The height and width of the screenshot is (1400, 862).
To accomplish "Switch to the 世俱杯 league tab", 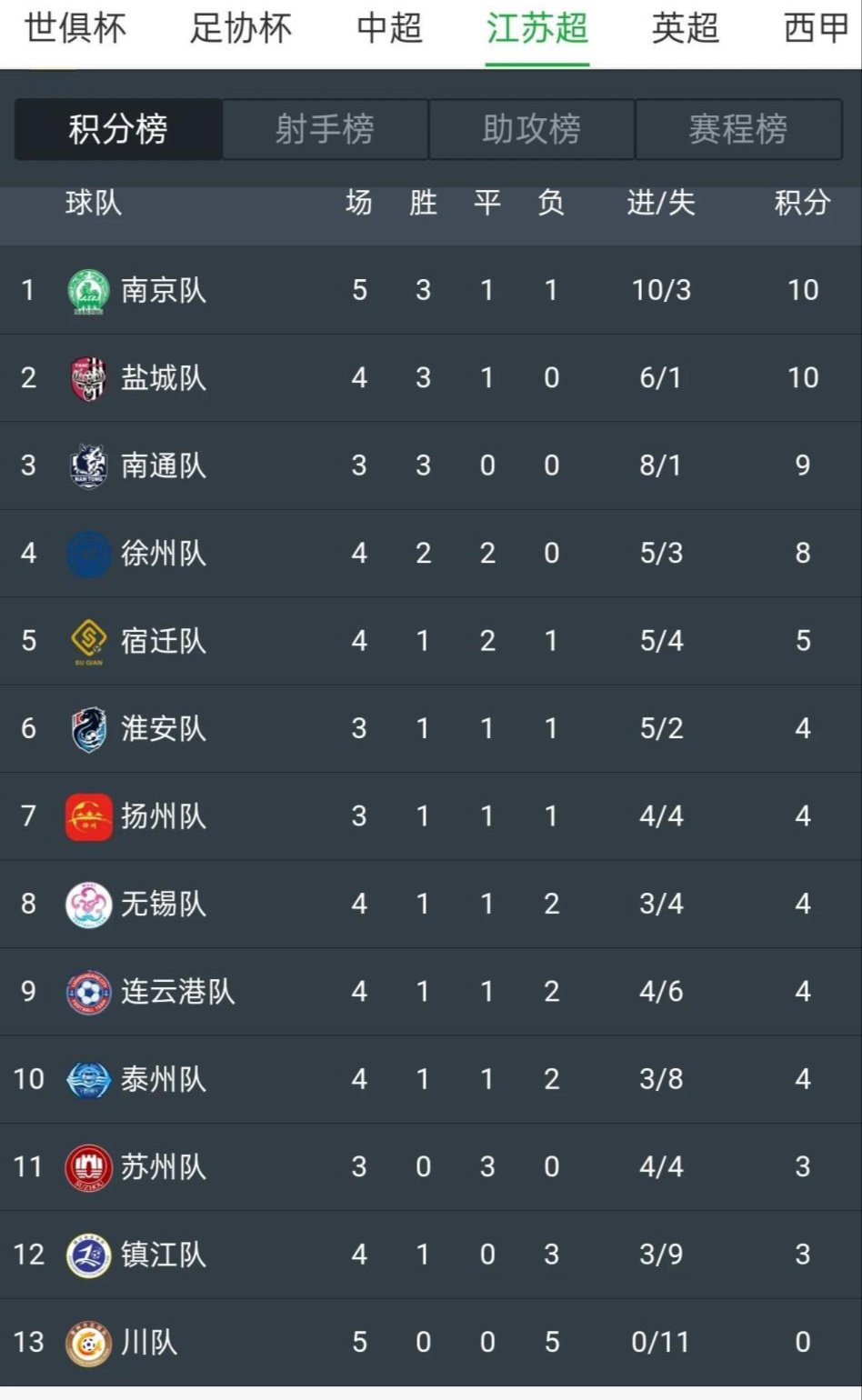I will point(75,27).
